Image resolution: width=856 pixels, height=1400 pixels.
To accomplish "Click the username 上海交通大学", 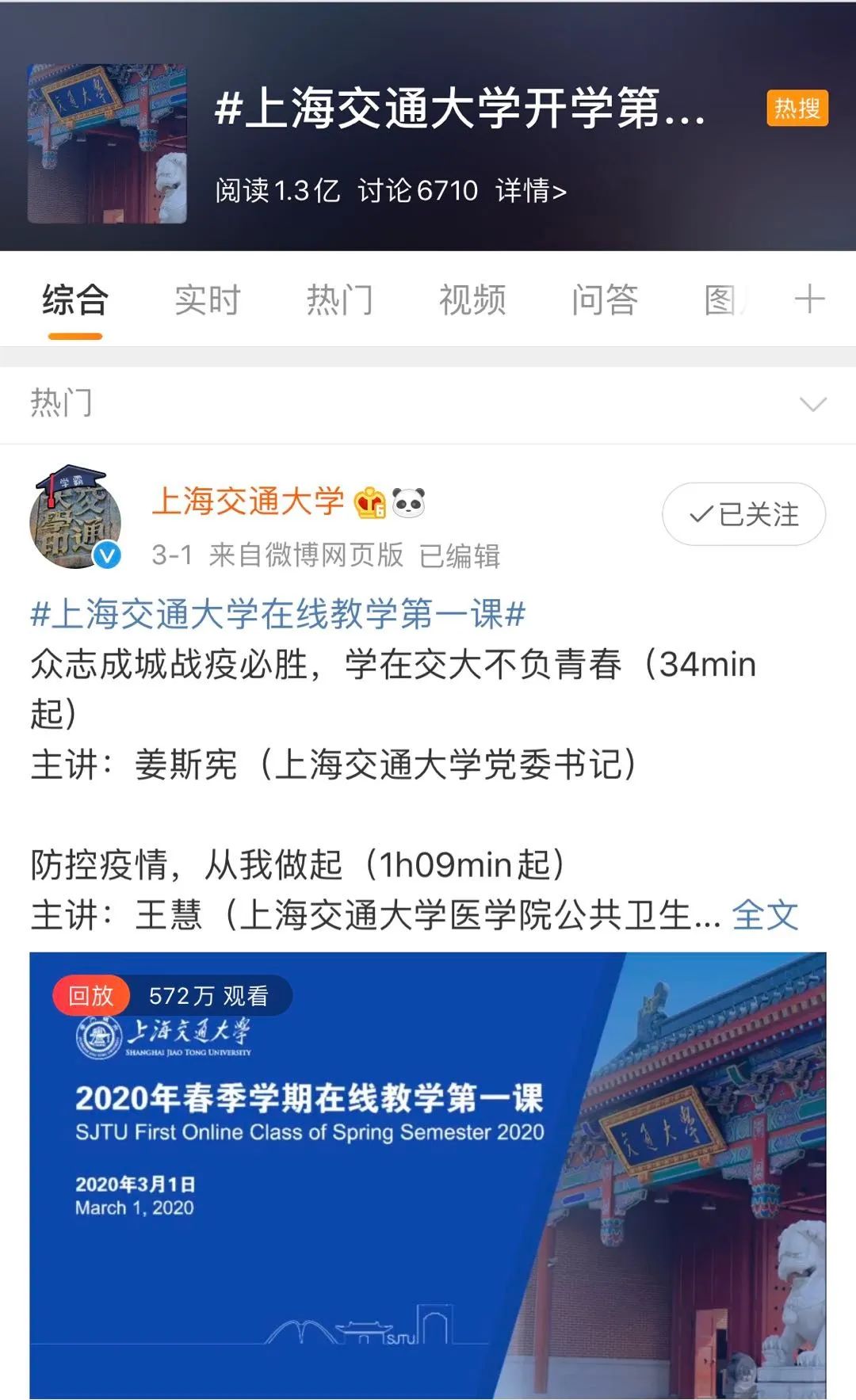I will (247, 502).
